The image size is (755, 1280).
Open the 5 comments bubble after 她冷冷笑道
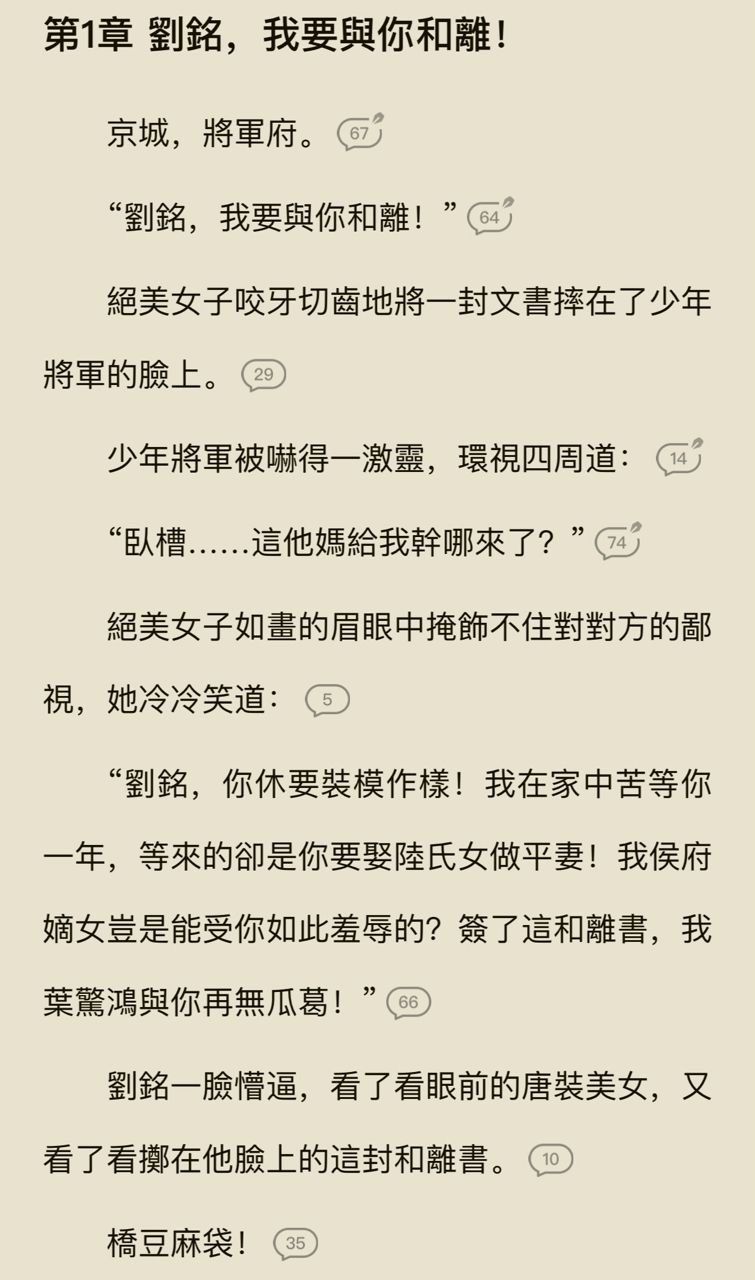tap(327, 700)
